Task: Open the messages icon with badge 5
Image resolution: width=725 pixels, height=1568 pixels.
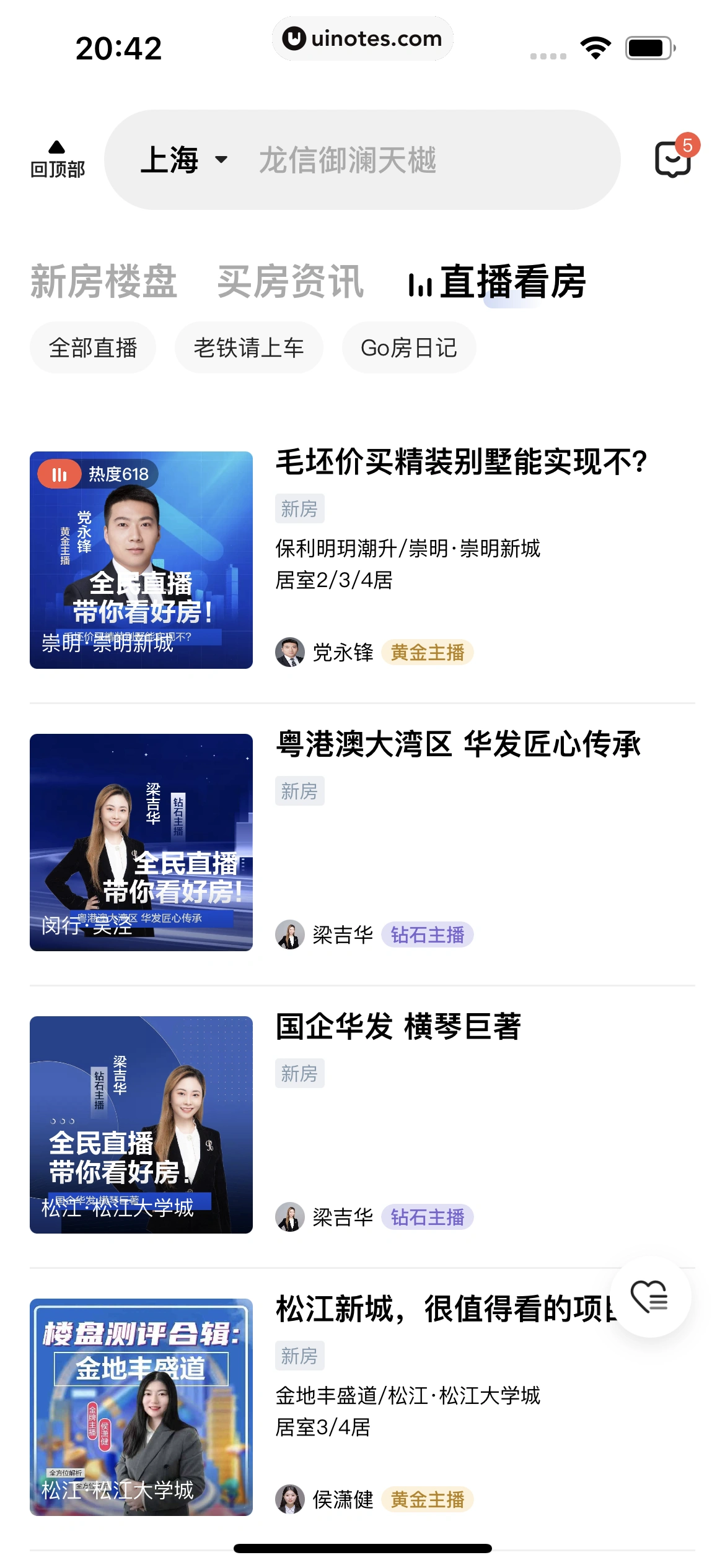Action: [673, 159]
